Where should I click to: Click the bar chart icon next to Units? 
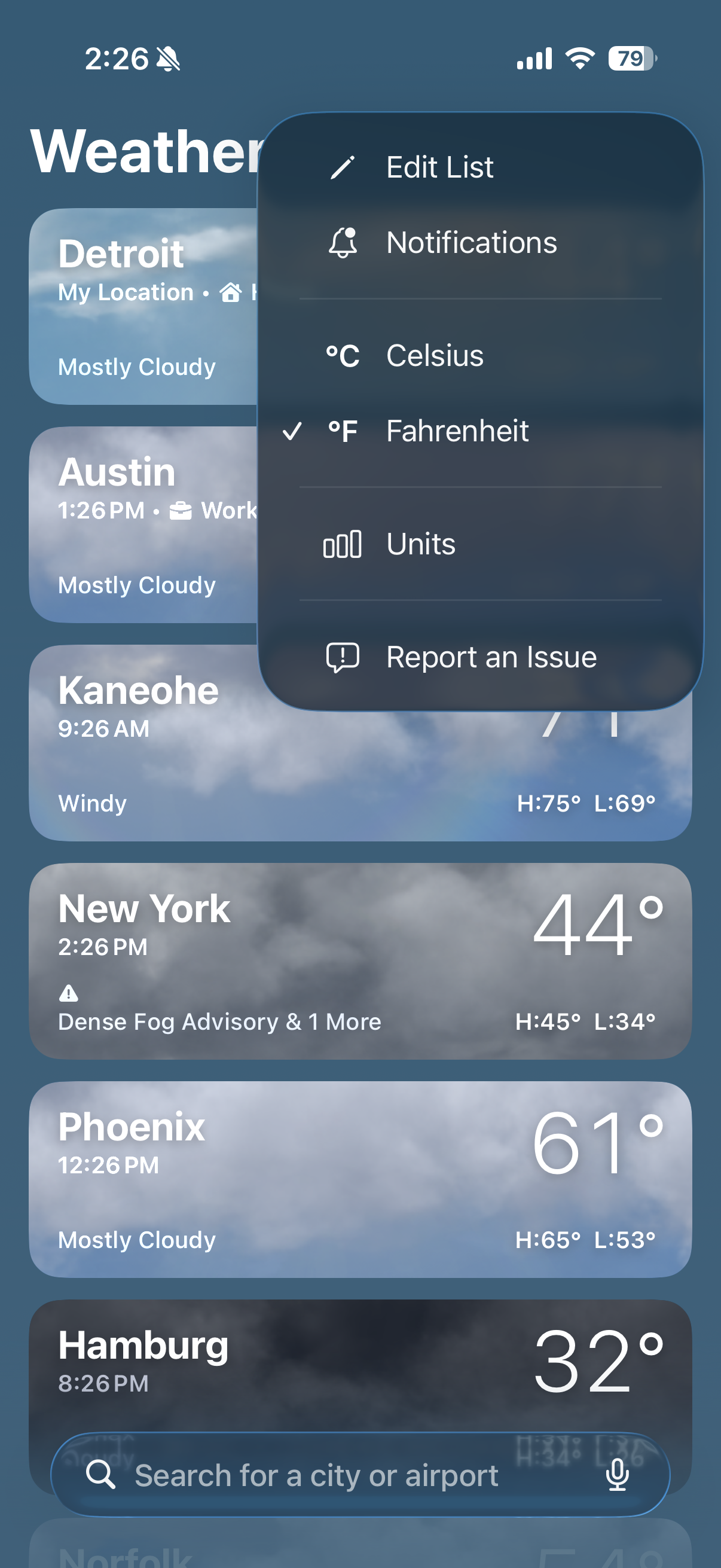point(344,544)
